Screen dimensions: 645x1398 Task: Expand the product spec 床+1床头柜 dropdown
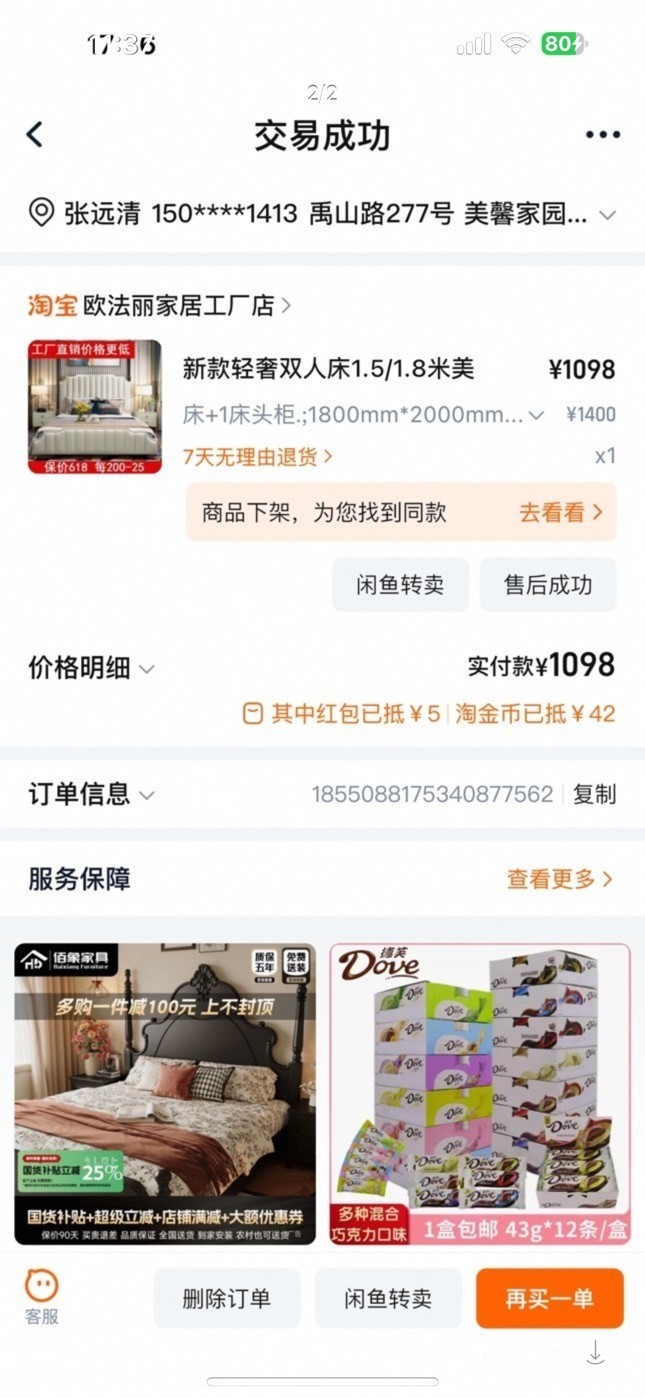pyautogui.click(x=536, y=415)
